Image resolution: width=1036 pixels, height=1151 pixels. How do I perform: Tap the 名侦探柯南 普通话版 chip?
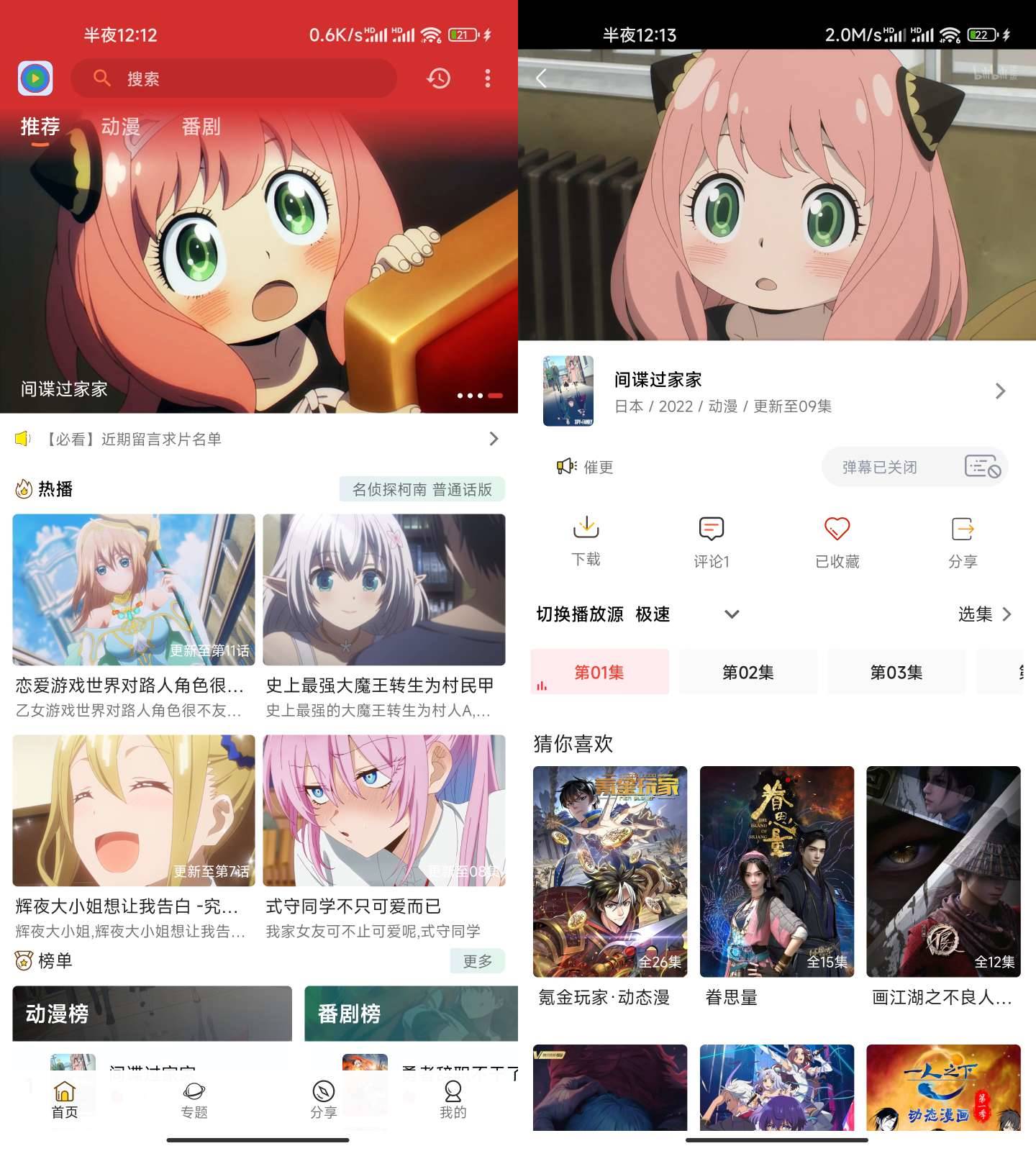click(422, 489)
